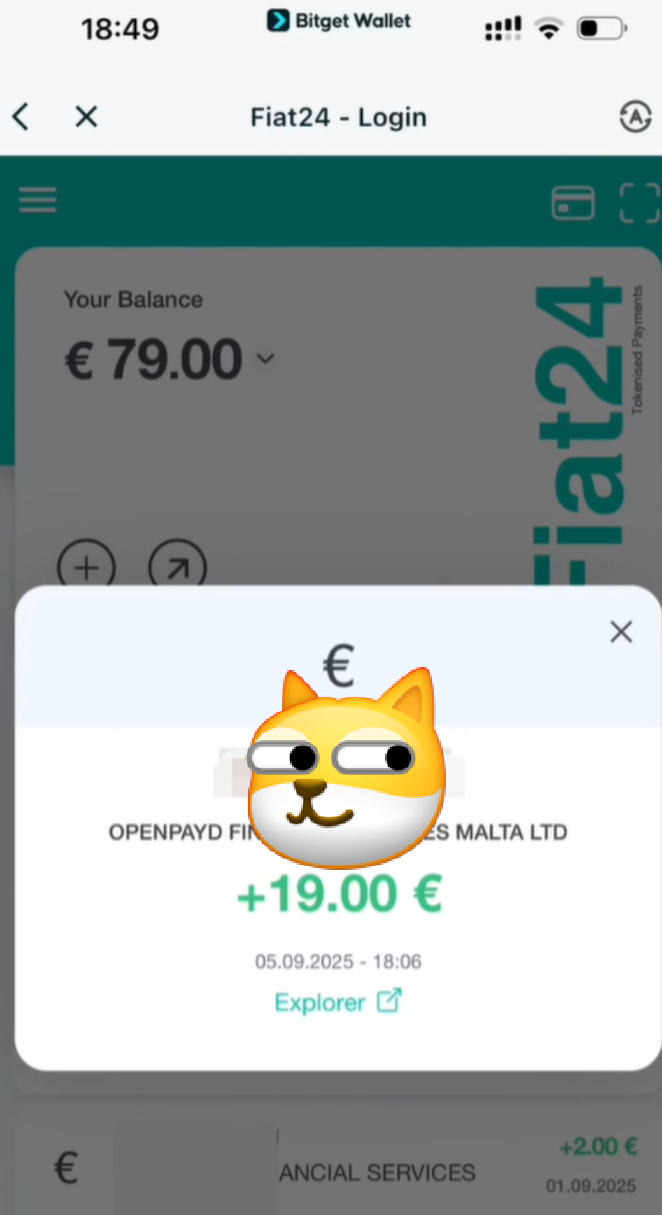Dismiss the transaction details popup
Screen dimensions: 662x1215
tap(621, 632)
